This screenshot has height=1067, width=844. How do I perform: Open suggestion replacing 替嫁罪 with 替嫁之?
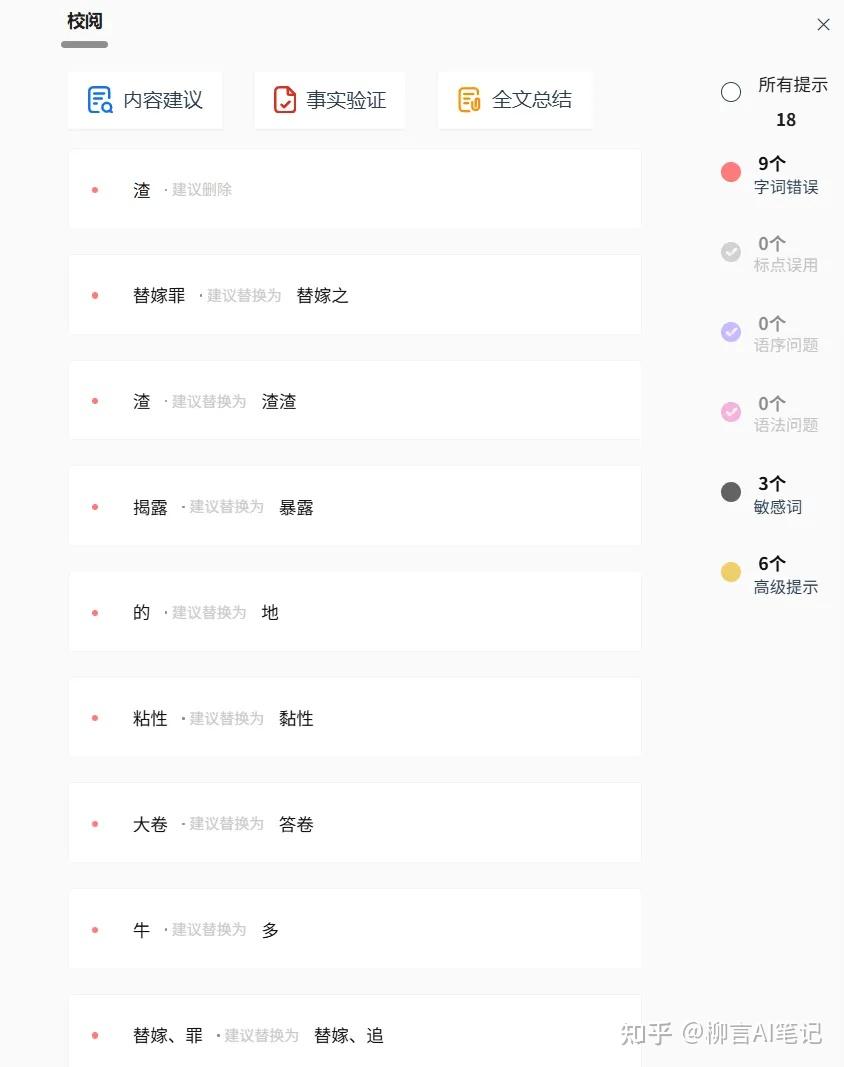pos(354,295)
